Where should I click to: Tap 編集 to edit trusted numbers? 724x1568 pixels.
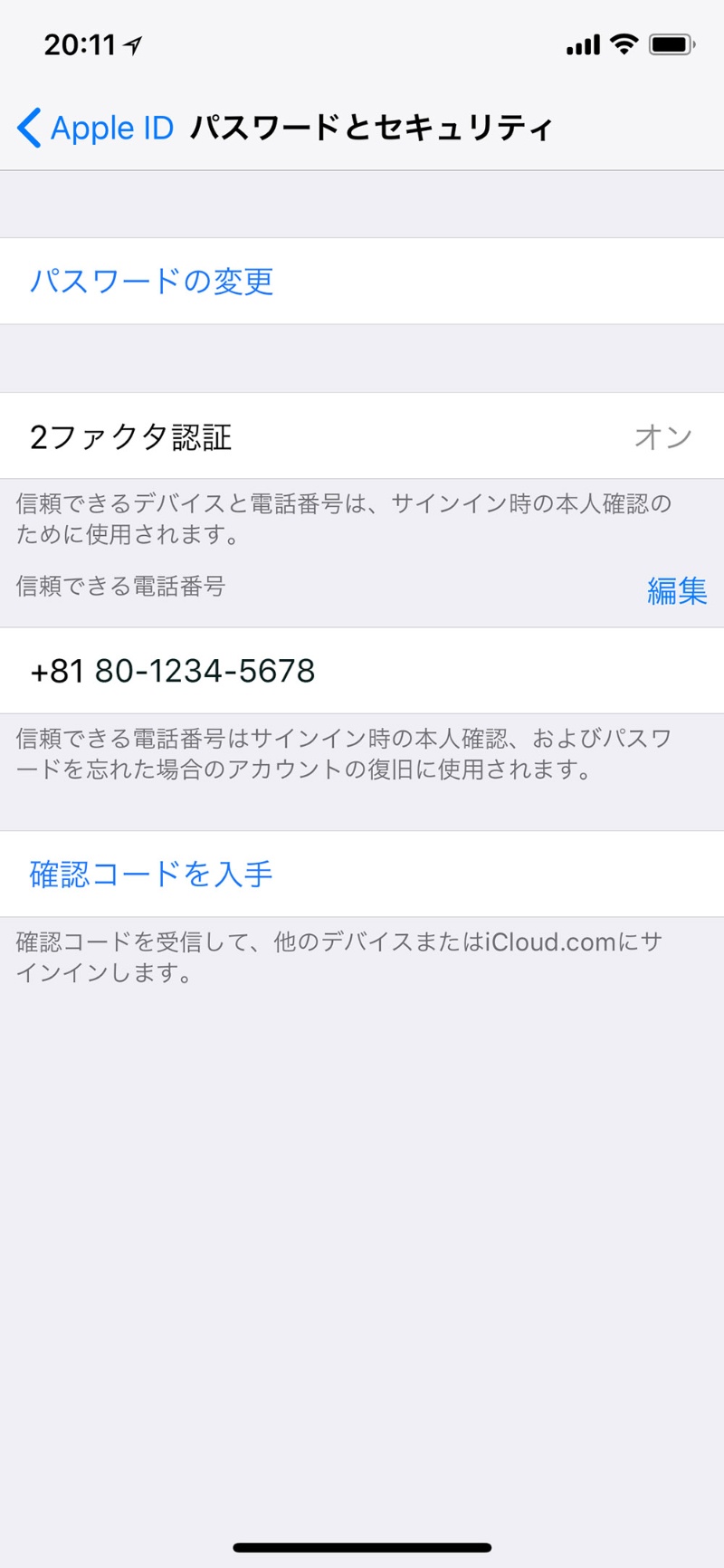click(676, 591)
